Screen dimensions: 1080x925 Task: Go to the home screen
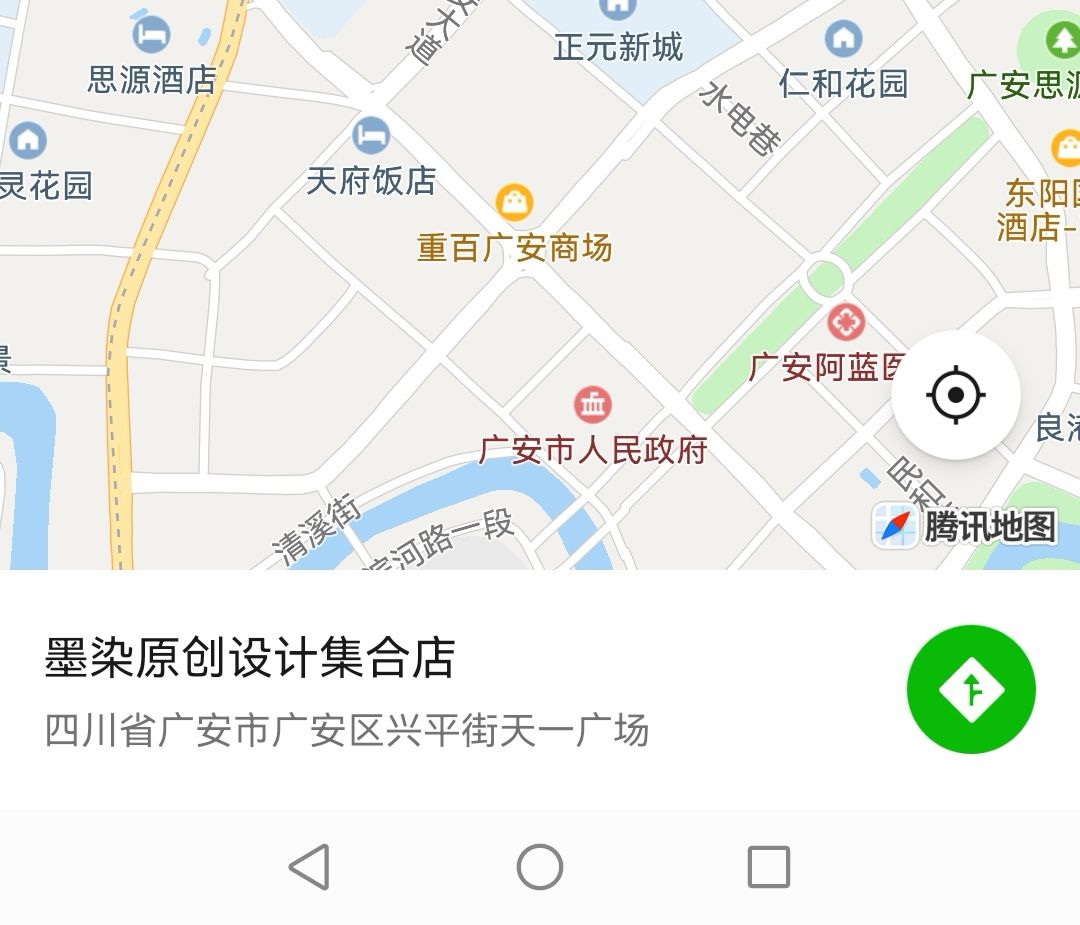[x=540, y=867]
